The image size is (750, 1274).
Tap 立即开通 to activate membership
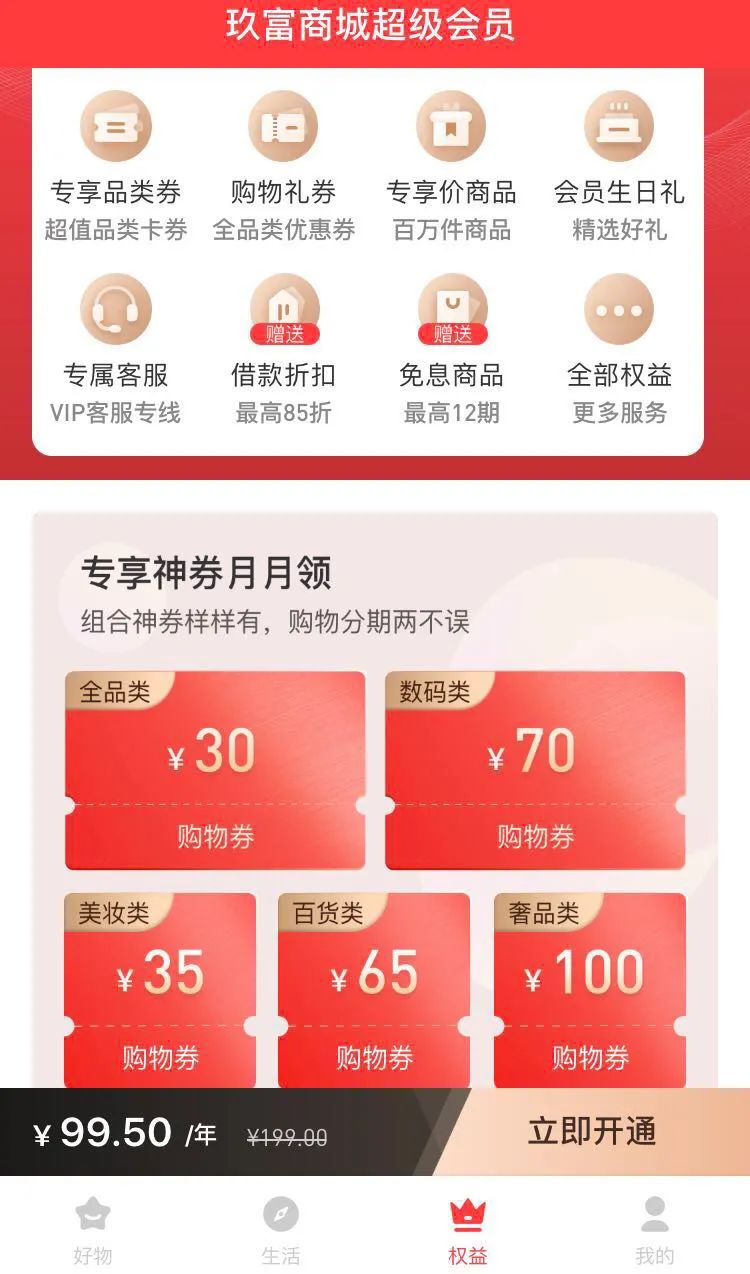[x=592, y=1132]
